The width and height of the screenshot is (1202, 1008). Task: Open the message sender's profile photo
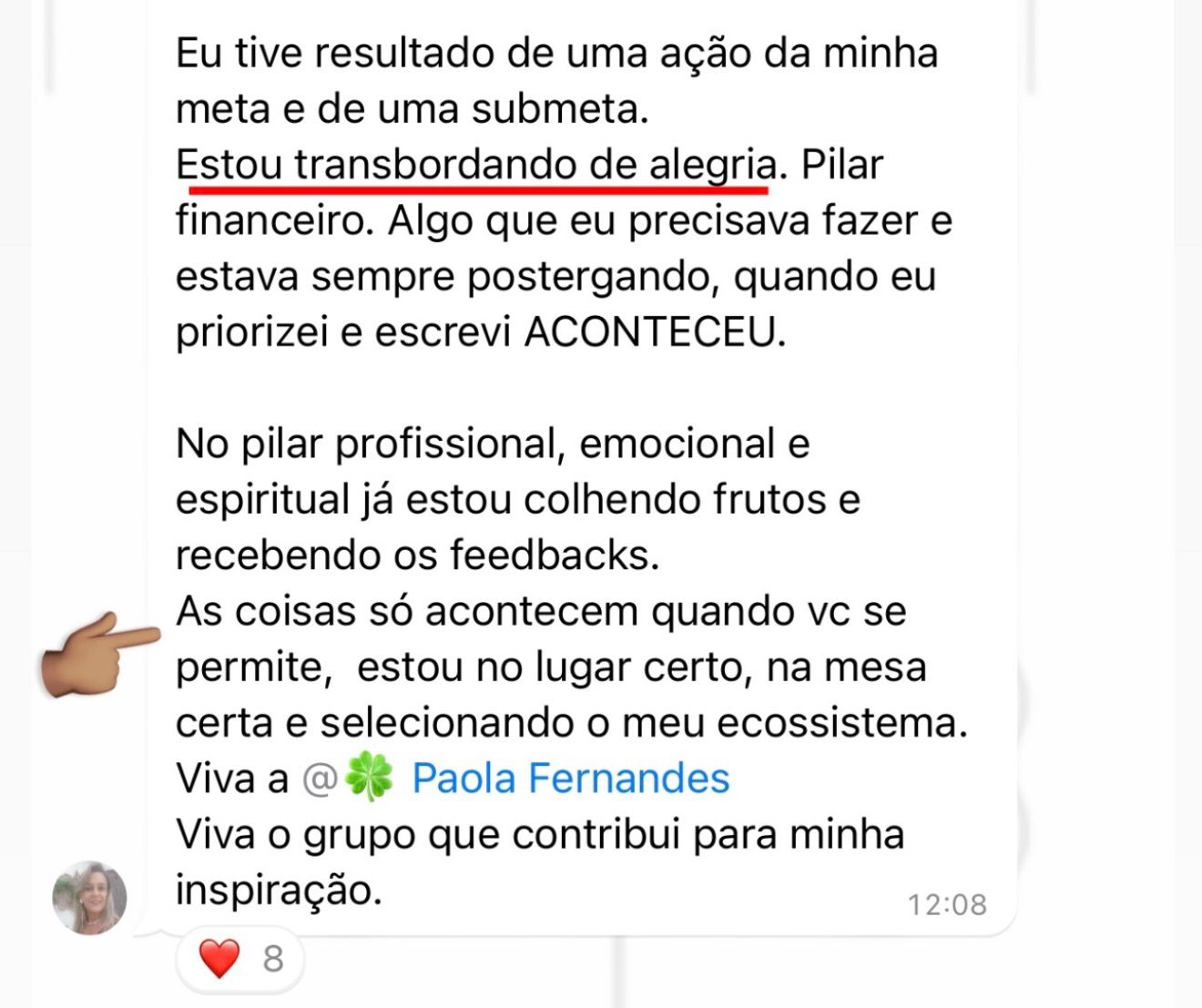pos(89,898)
